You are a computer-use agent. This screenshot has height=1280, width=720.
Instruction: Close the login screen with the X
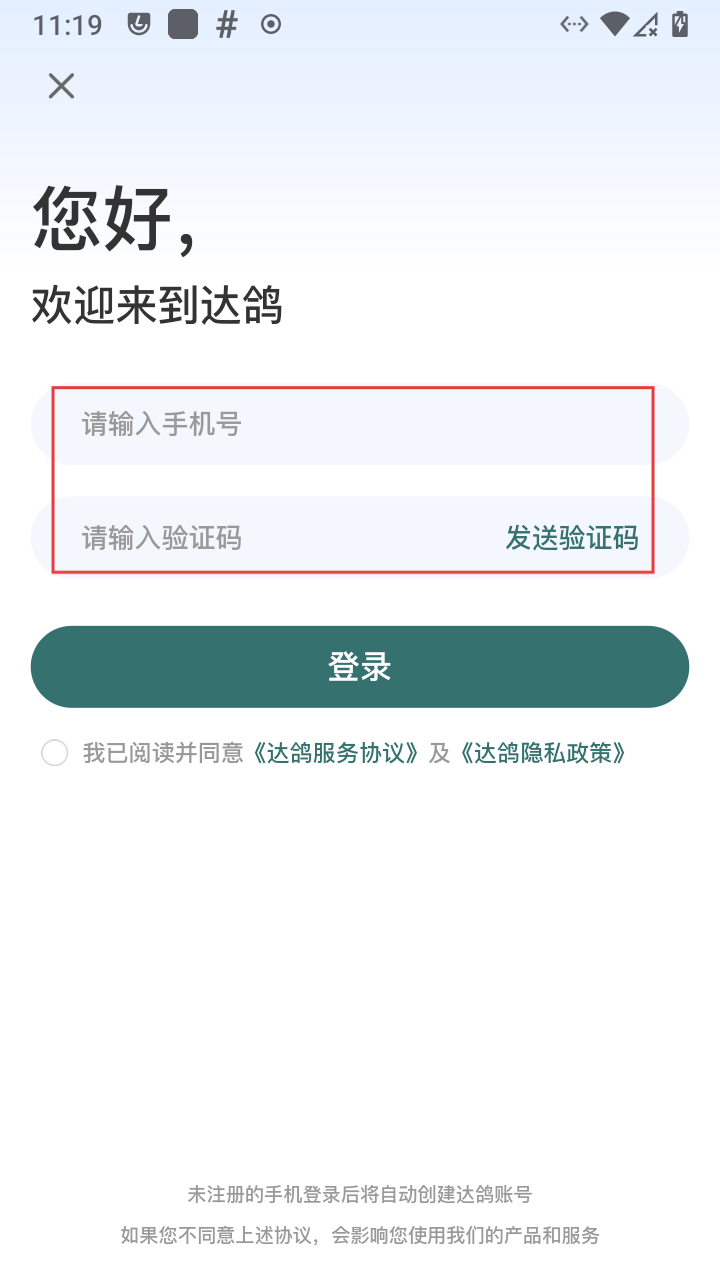tap(61, 86)
